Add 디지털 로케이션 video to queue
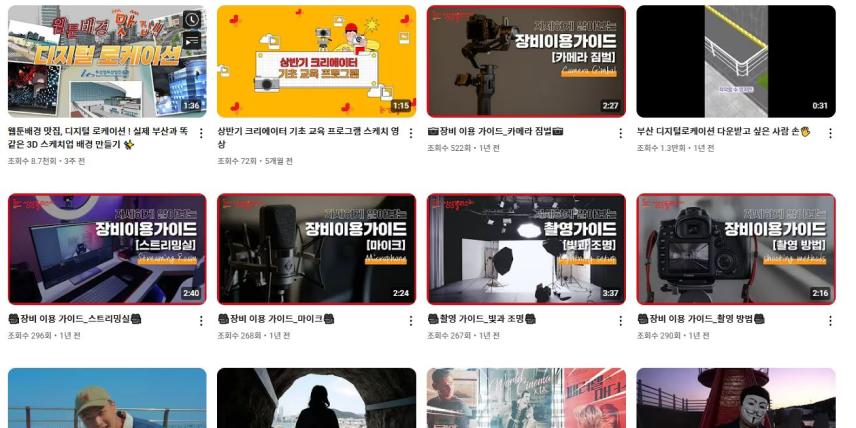Image resolution: width=856 pixels, height=428 pixels. (x=192, y=41)
